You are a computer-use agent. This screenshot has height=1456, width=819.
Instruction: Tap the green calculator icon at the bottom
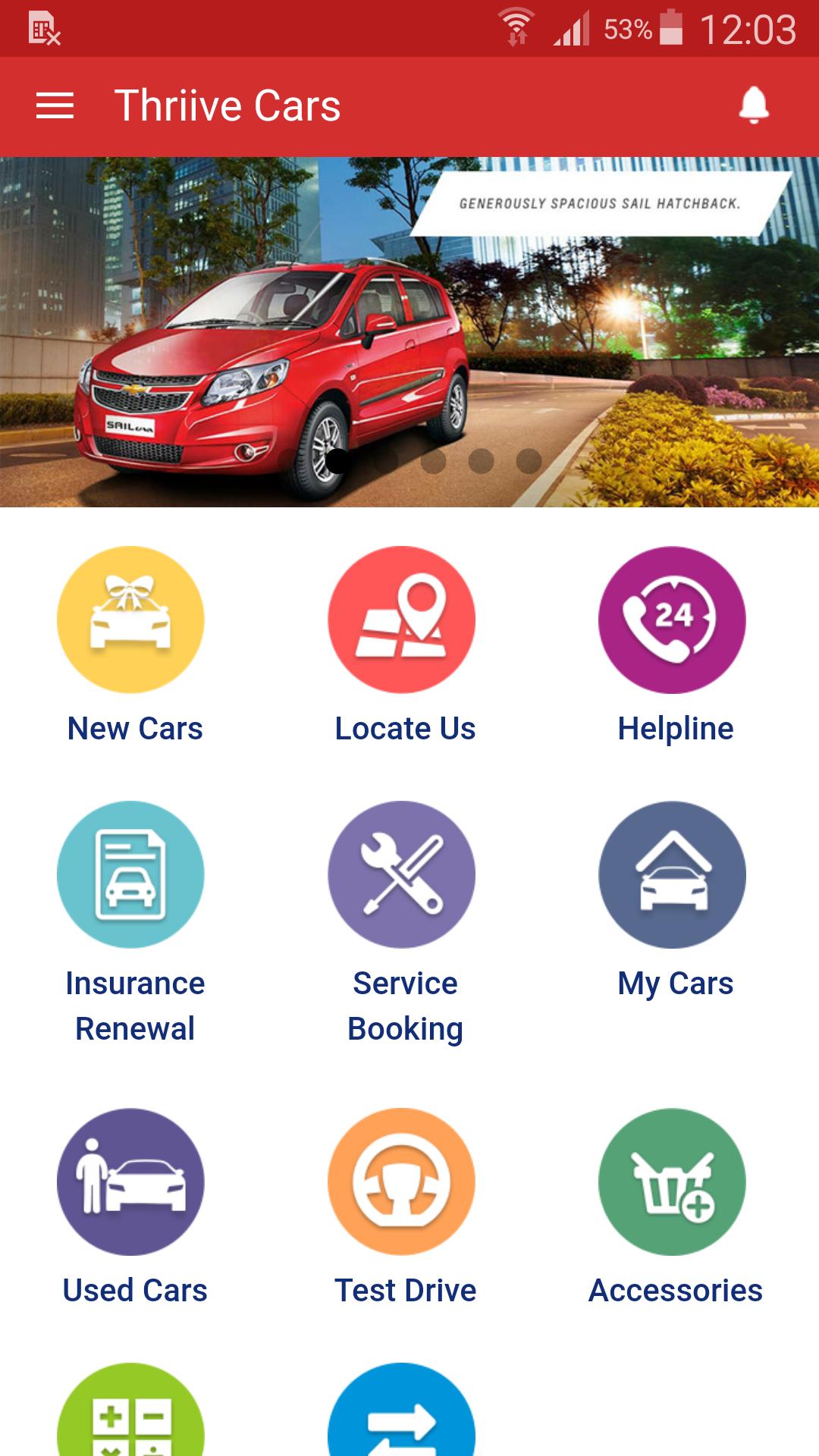130,1426
